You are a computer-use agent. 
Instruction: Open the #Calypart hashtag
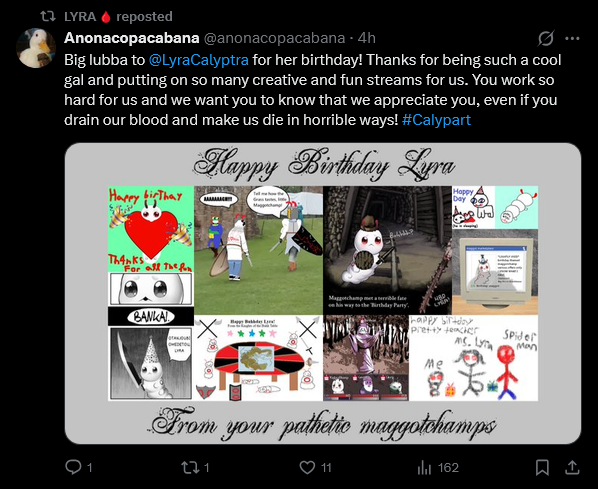[x=436, y=120]
